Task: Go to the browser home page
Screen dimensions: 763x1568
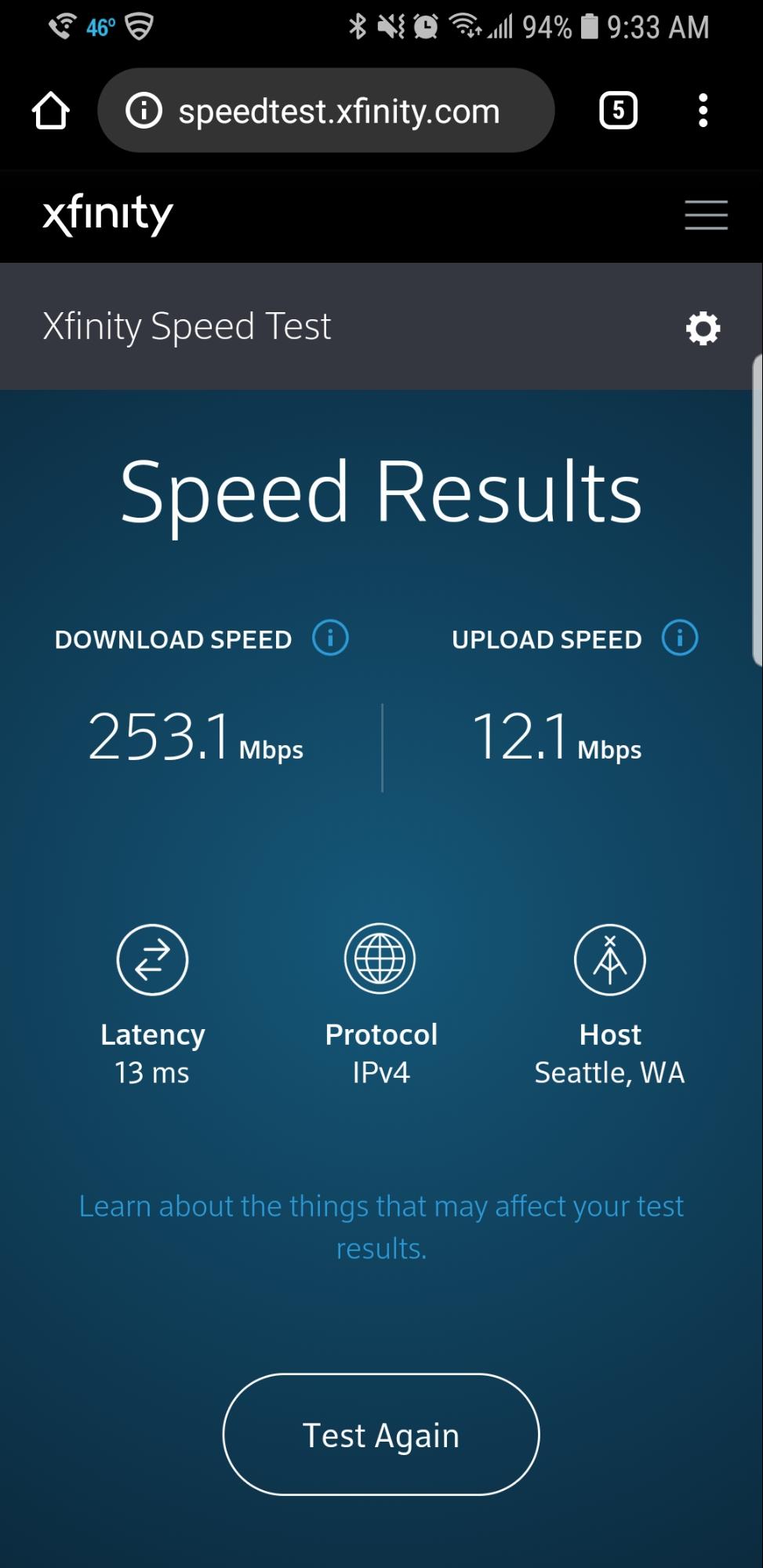Action: click(x=51, y=111)
